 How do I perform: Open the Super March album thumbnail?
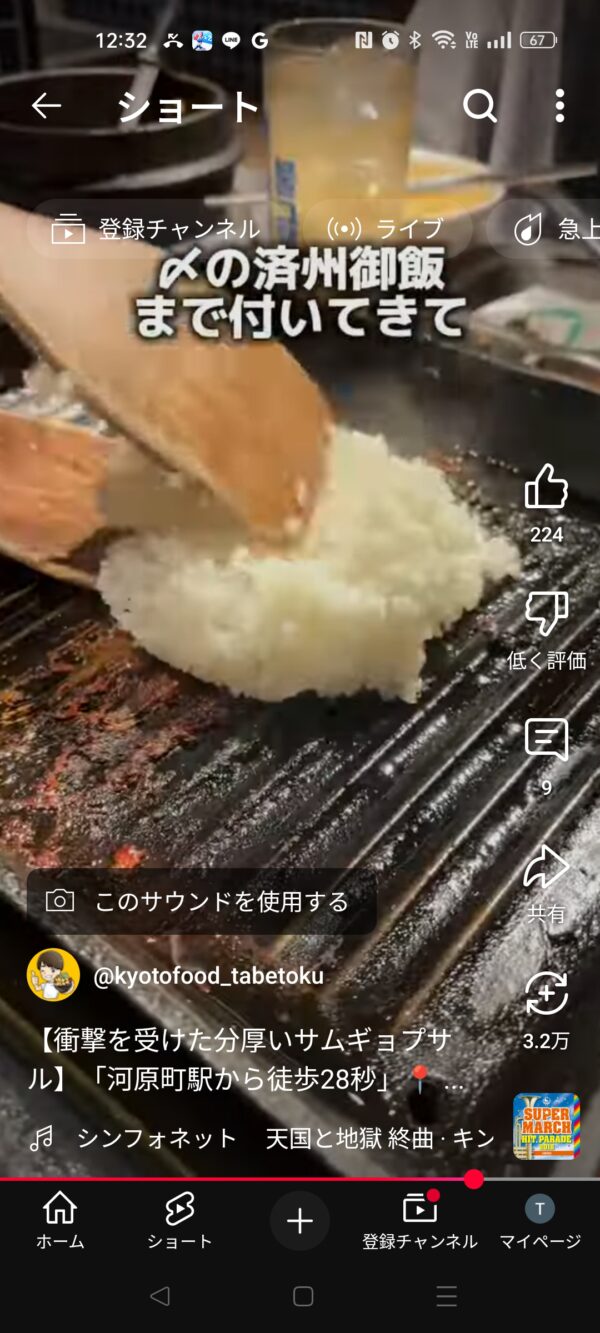(546, 1126)
